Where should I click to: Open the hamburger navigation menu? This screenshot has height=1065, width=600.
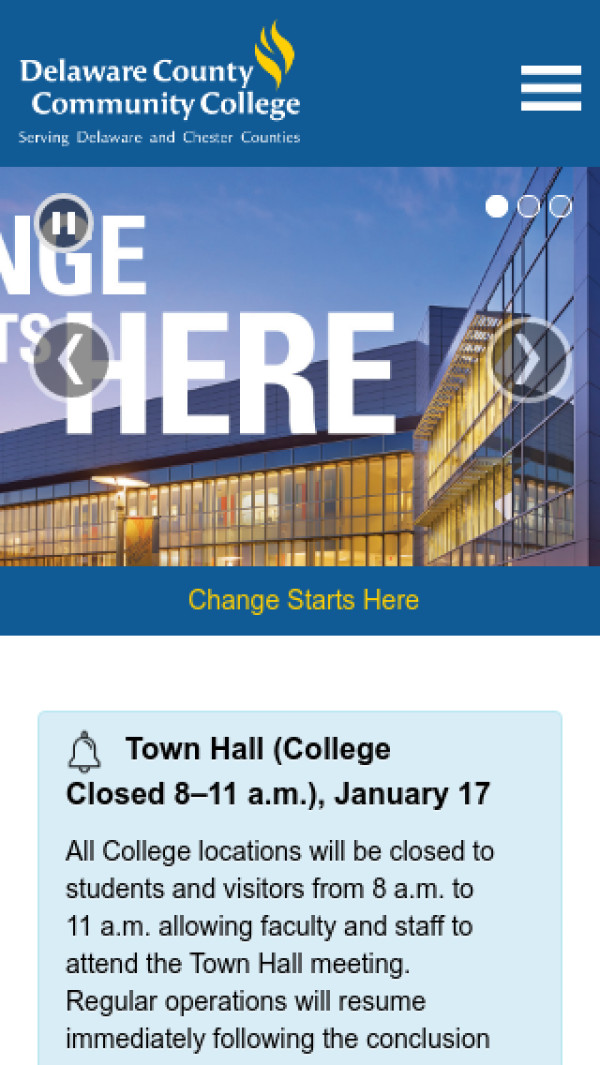click(550, 88)
